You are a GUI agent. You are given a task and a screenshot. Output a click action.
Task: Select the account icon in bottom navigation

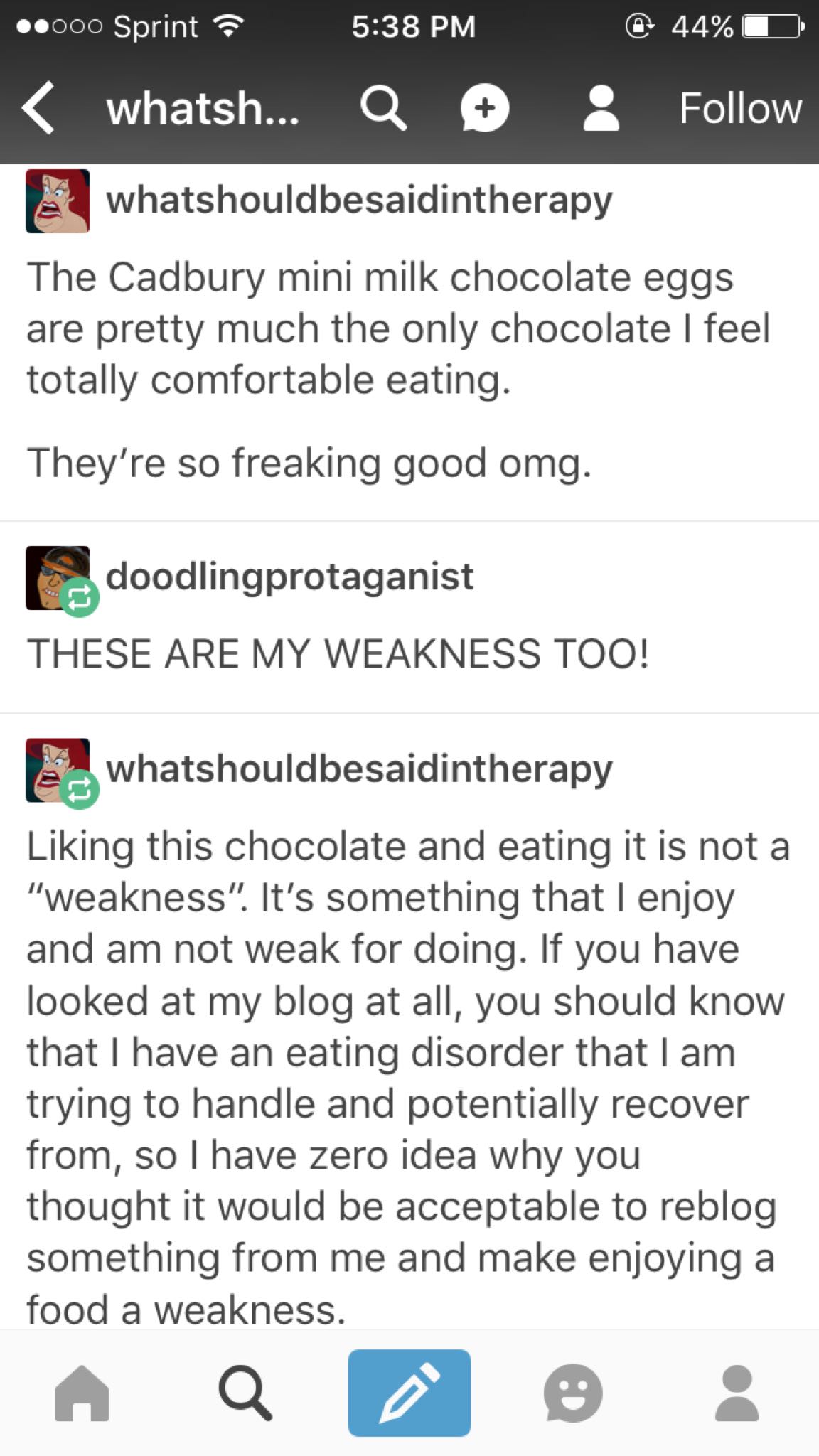(x=737, y=1392)
